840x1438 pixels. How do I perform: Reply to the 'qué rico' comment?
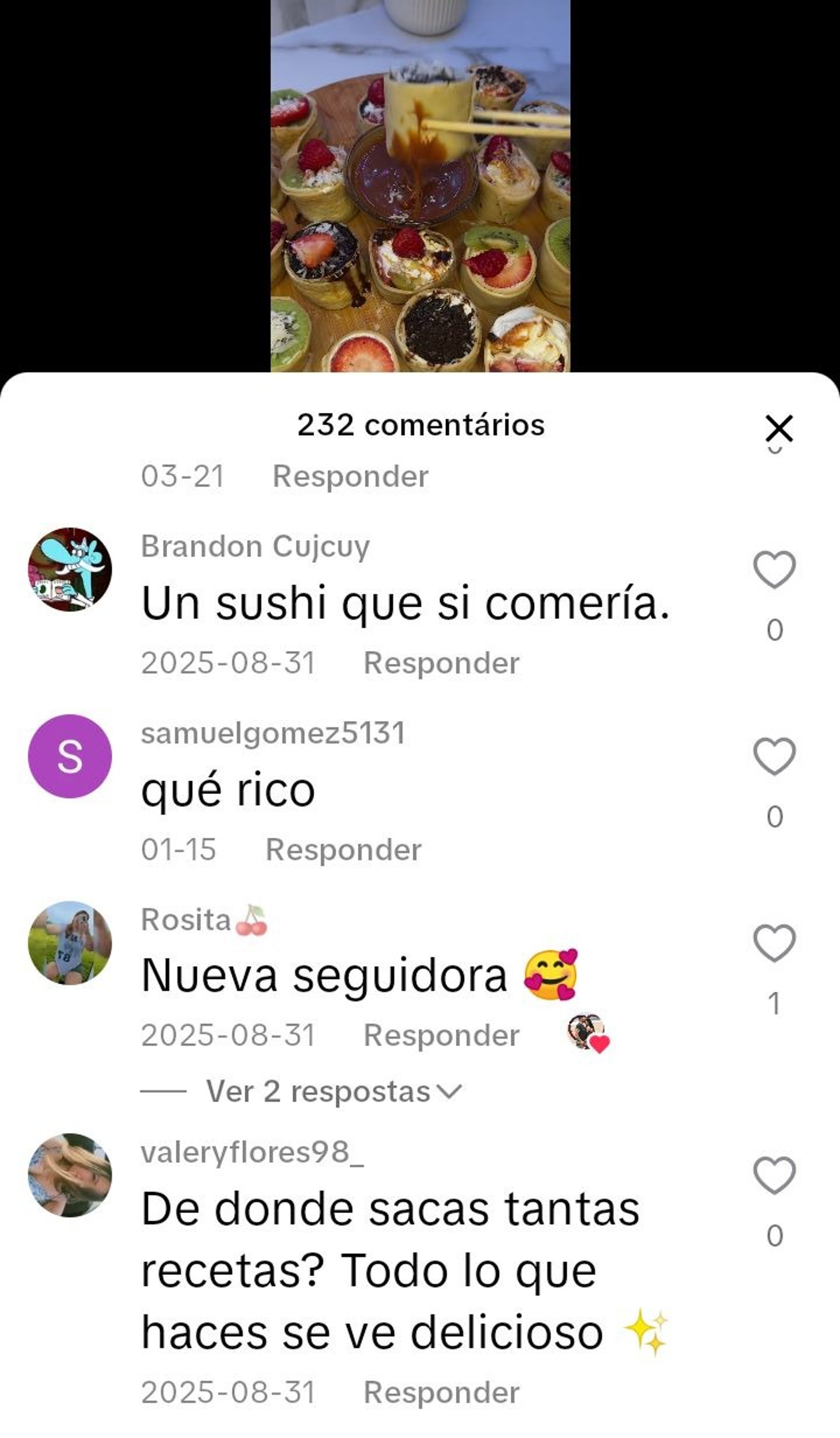(x=343, y=850)
